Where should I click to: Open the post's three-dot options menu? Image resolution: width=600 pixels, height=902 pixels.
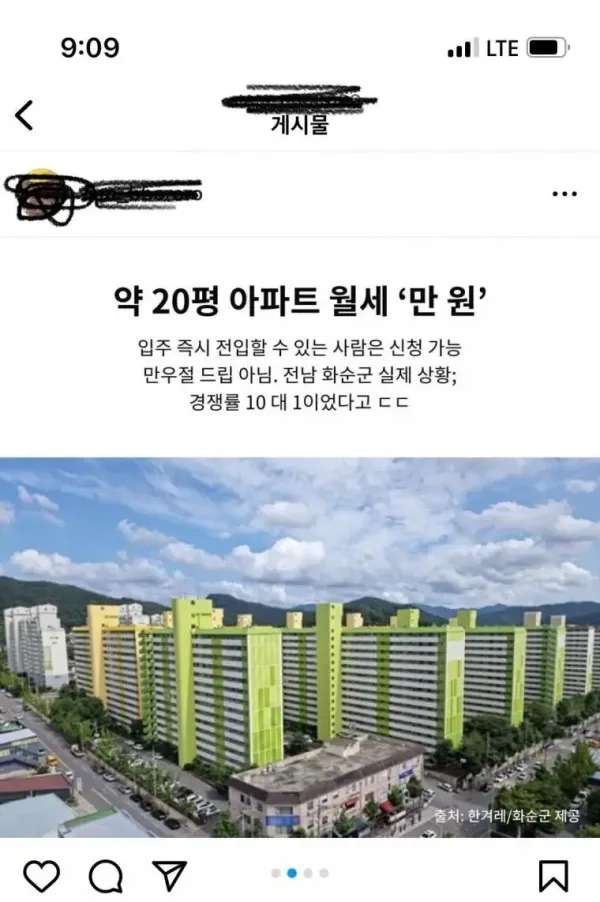564,194
